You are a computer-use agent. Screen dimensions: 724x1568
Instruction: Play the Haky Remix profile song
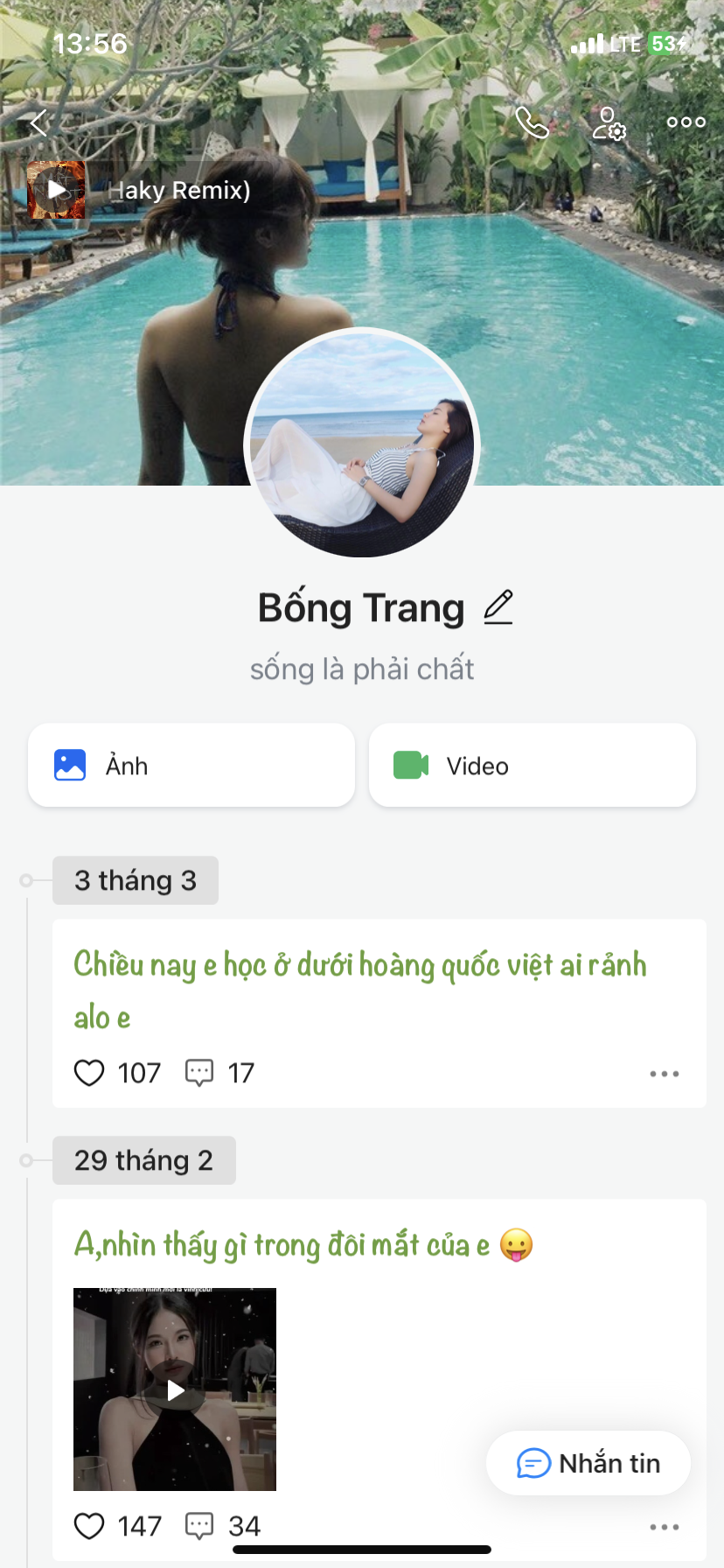pyautogui.click(x=57, y=190)
